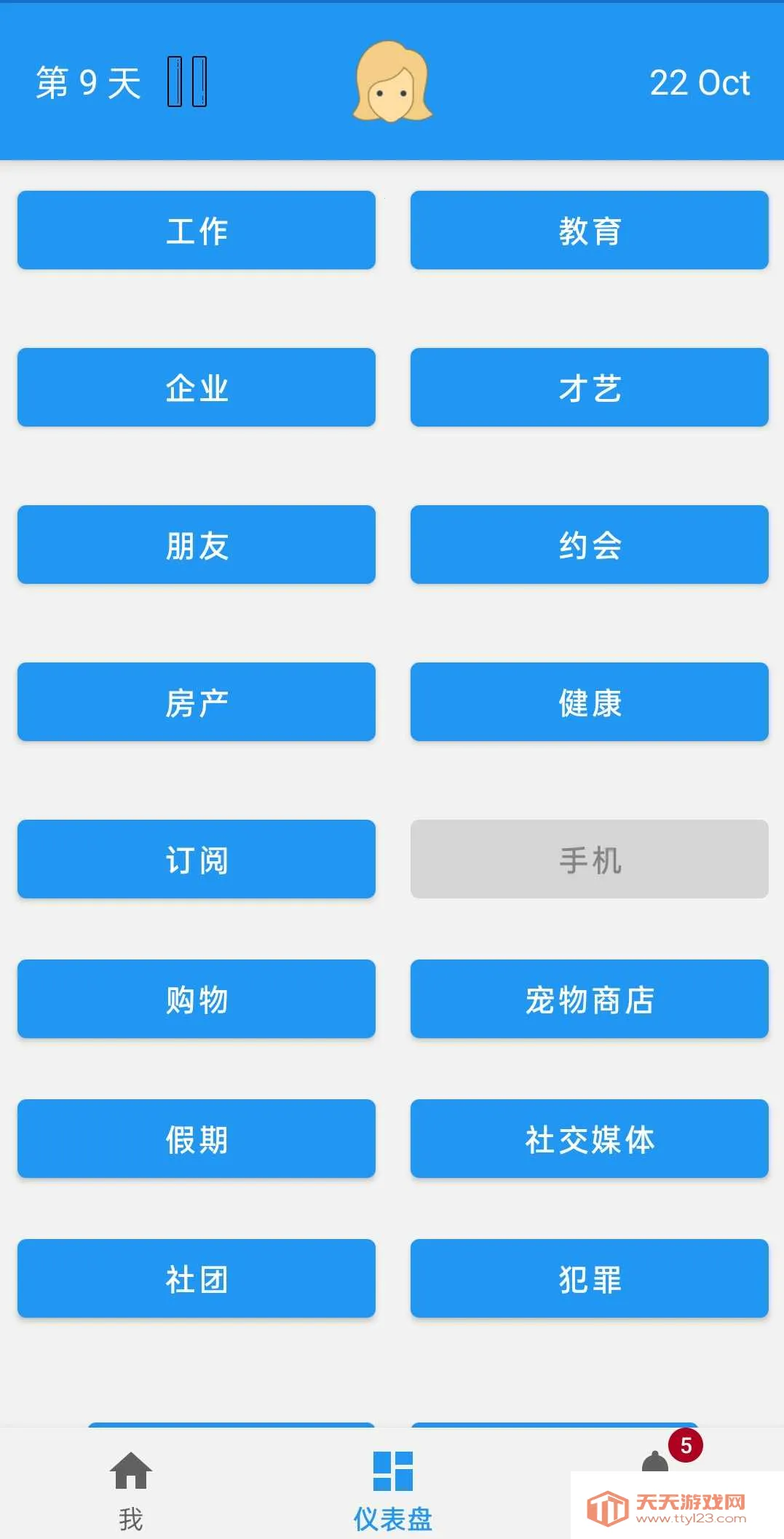View the 朋友 list
784x1539 pixels.
pyautogui.click(x=196, y=545)
